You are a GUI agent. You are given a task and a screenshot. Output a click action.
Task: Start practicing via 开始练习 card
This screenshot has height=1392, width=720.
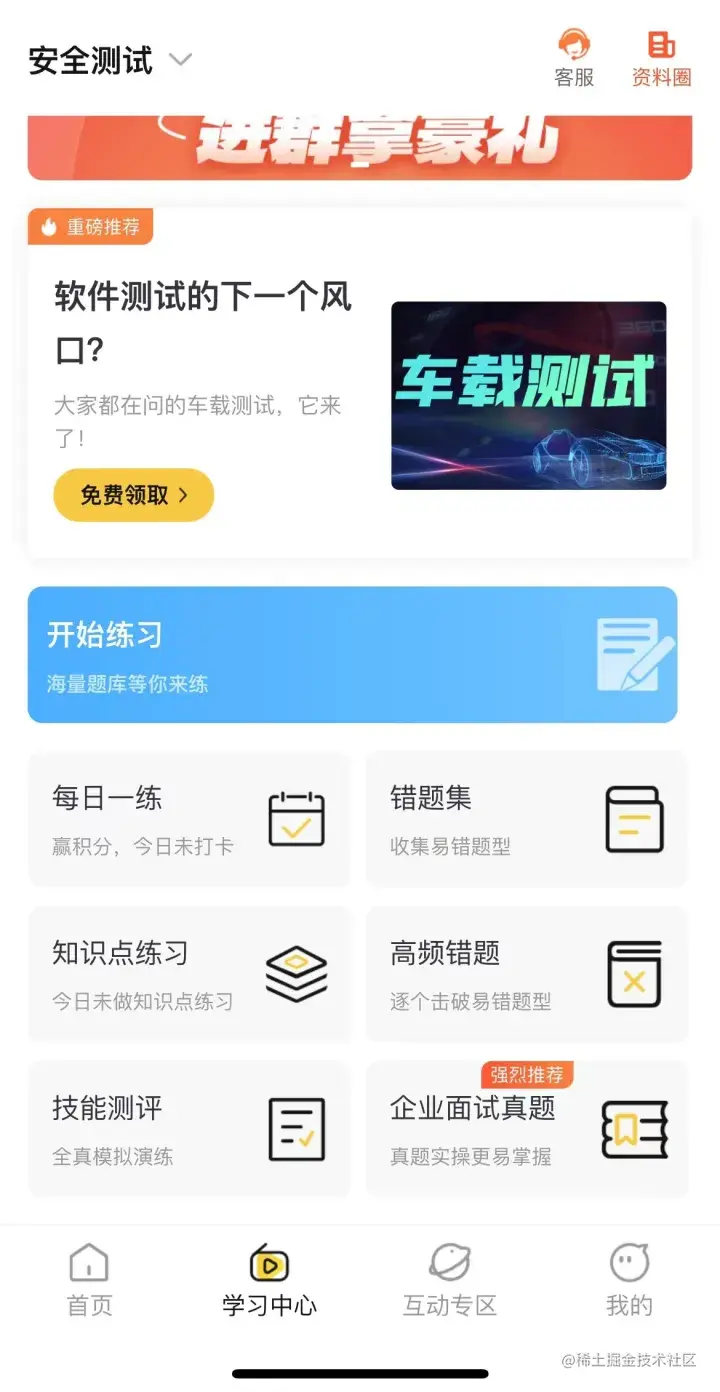[x=352, y=655]
